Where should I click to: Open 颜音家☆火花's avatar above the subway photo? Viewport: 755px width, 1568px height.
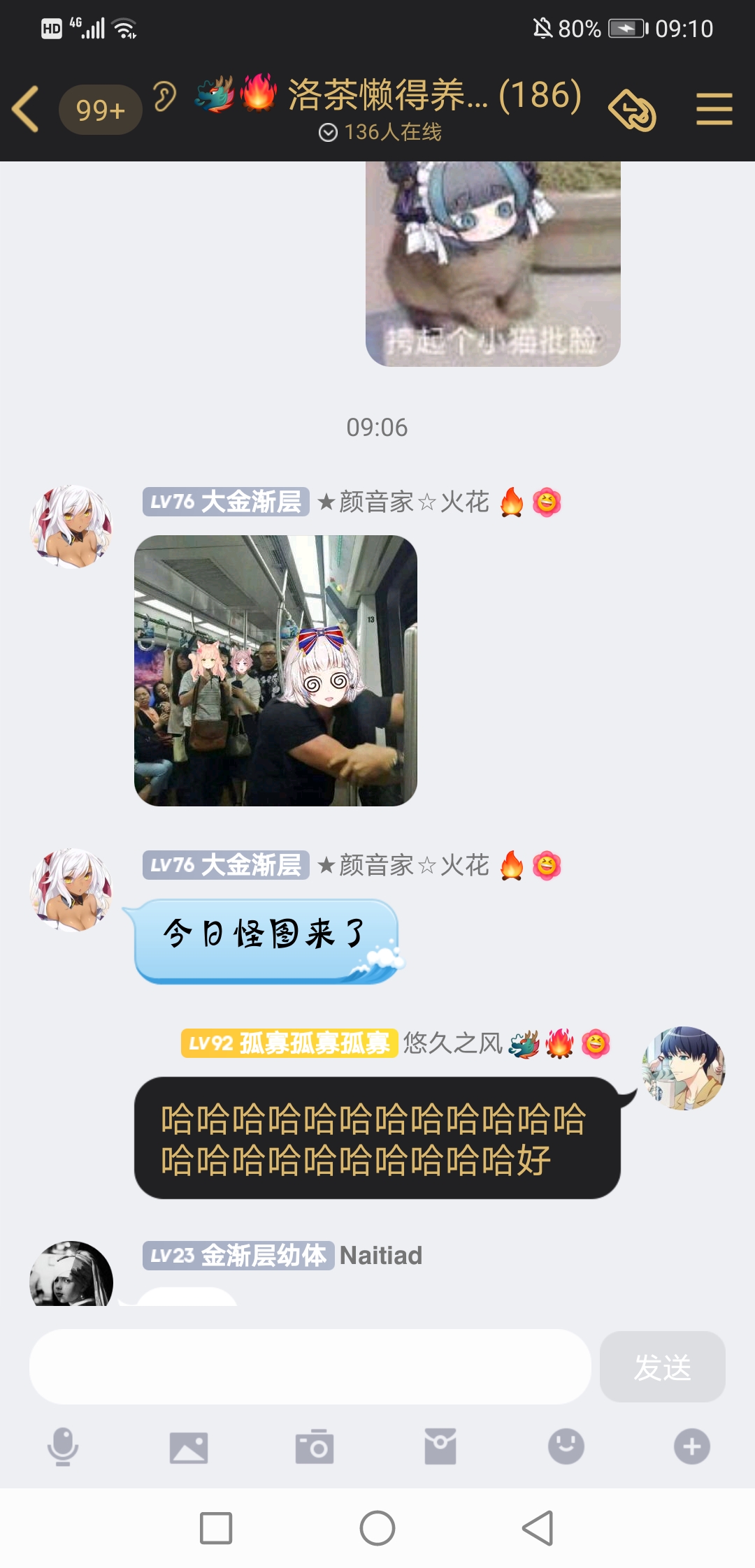71,526
